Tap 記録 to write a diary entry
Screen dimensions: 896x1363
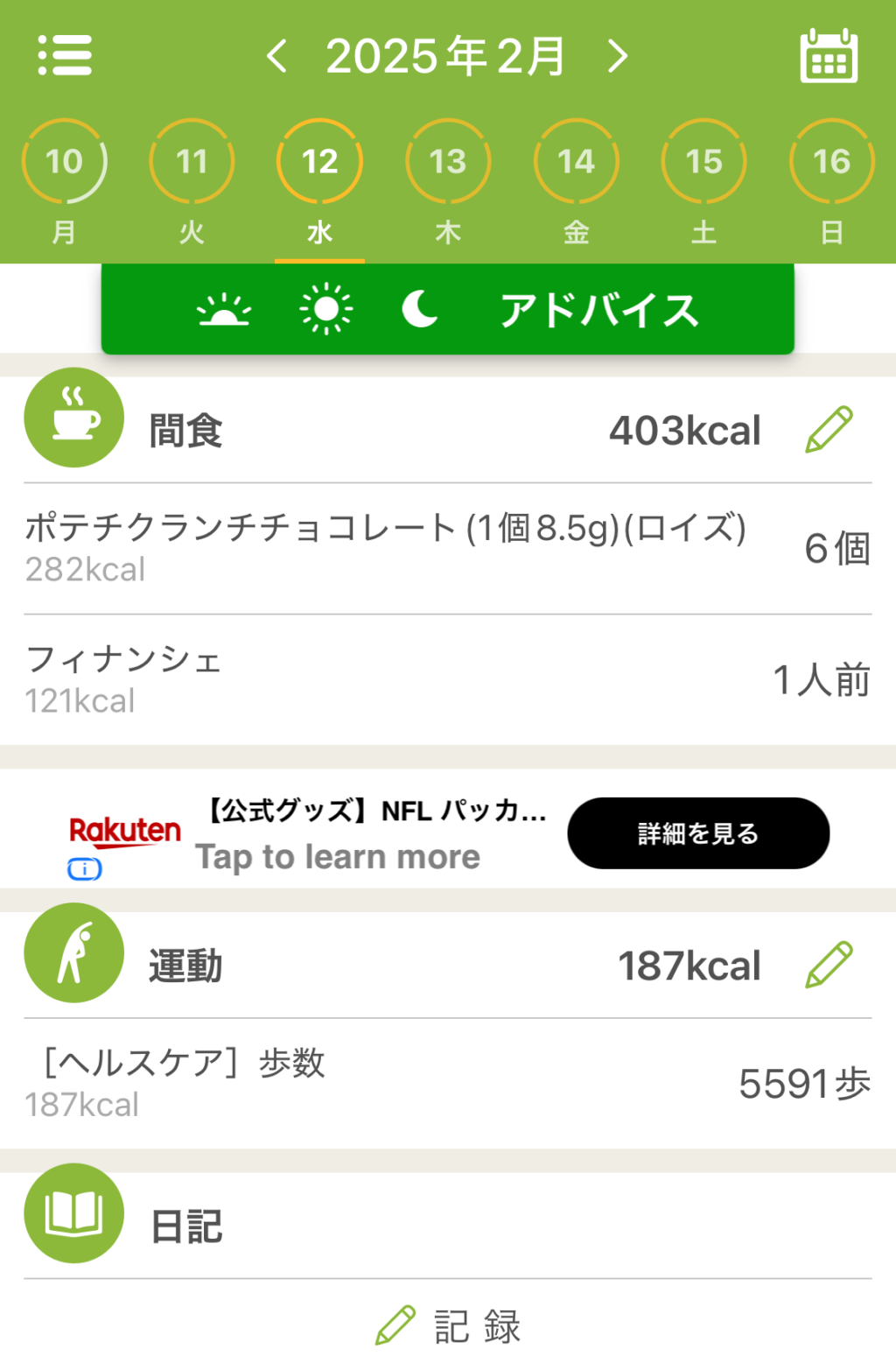click(448, 1325)
